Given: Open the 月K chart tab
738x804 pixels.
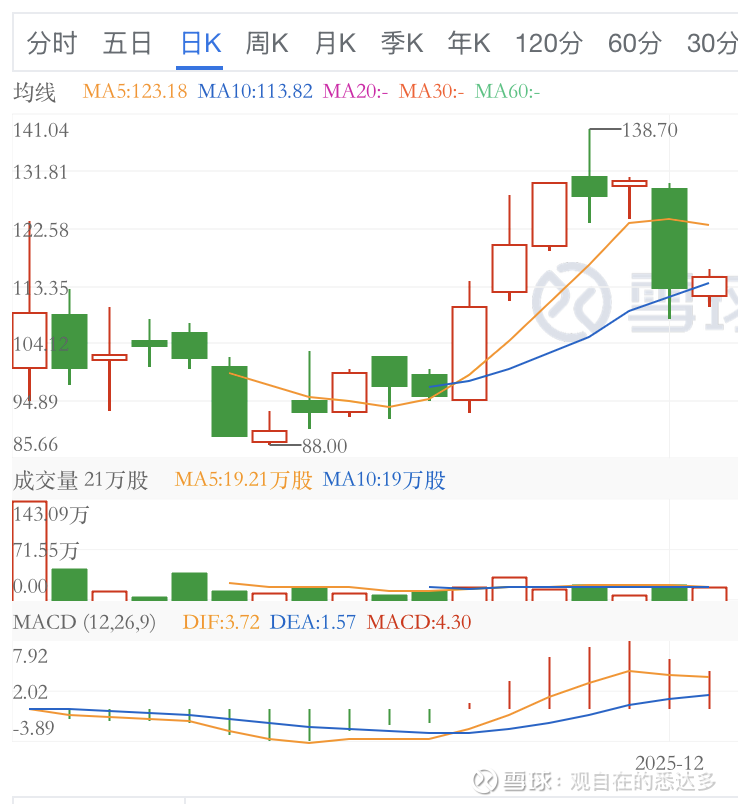Looking at the screenshot, I should click(x=335, y=43).
